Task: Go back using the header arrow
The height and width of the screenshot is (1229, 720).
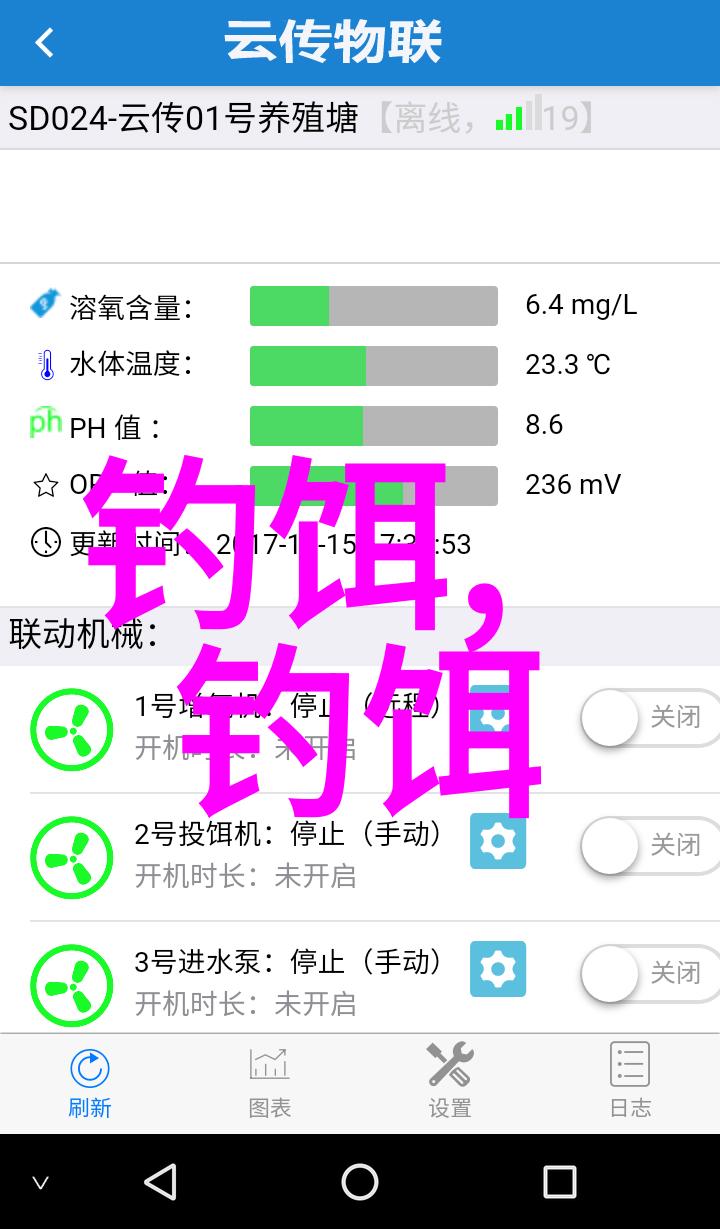Action: 44,43
